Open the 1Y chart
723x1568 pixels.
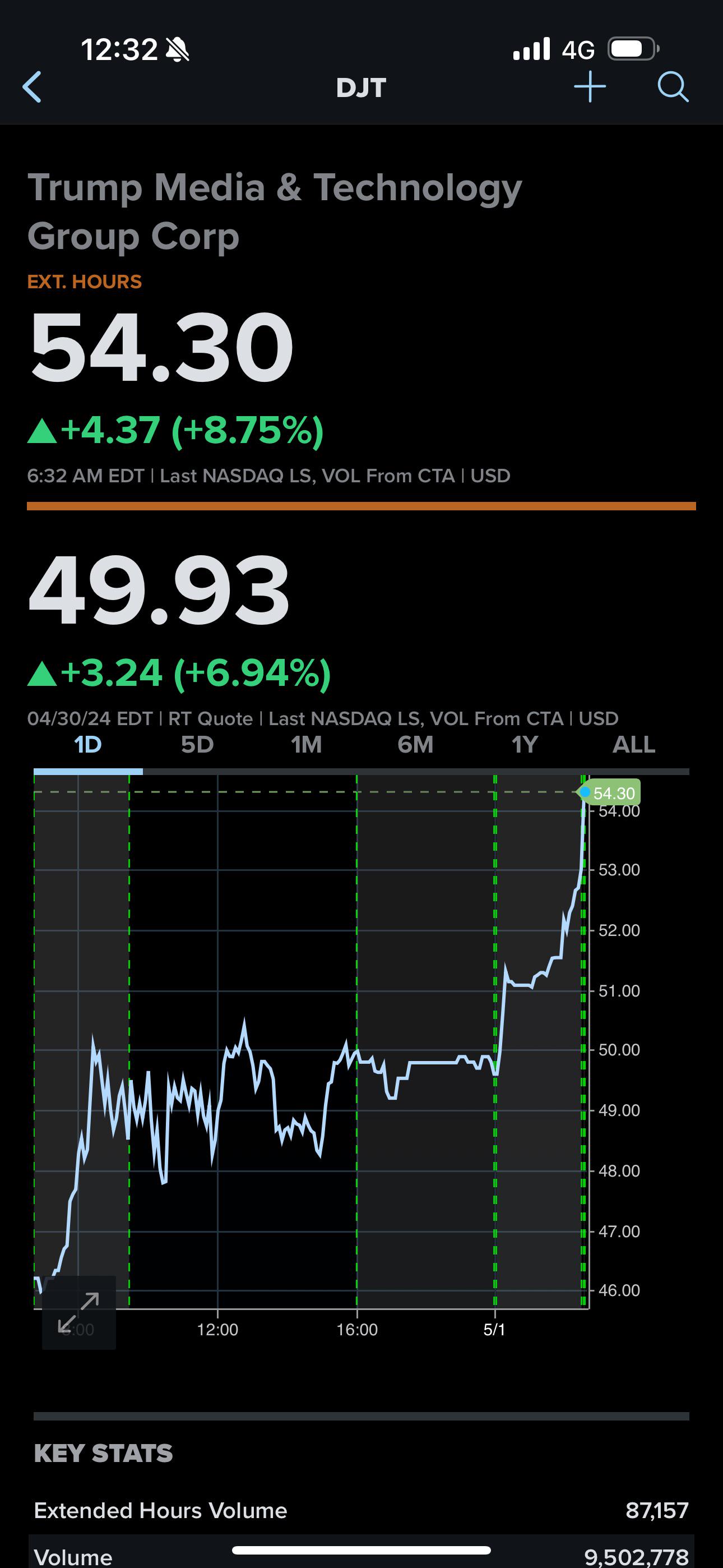click(525, 744)
